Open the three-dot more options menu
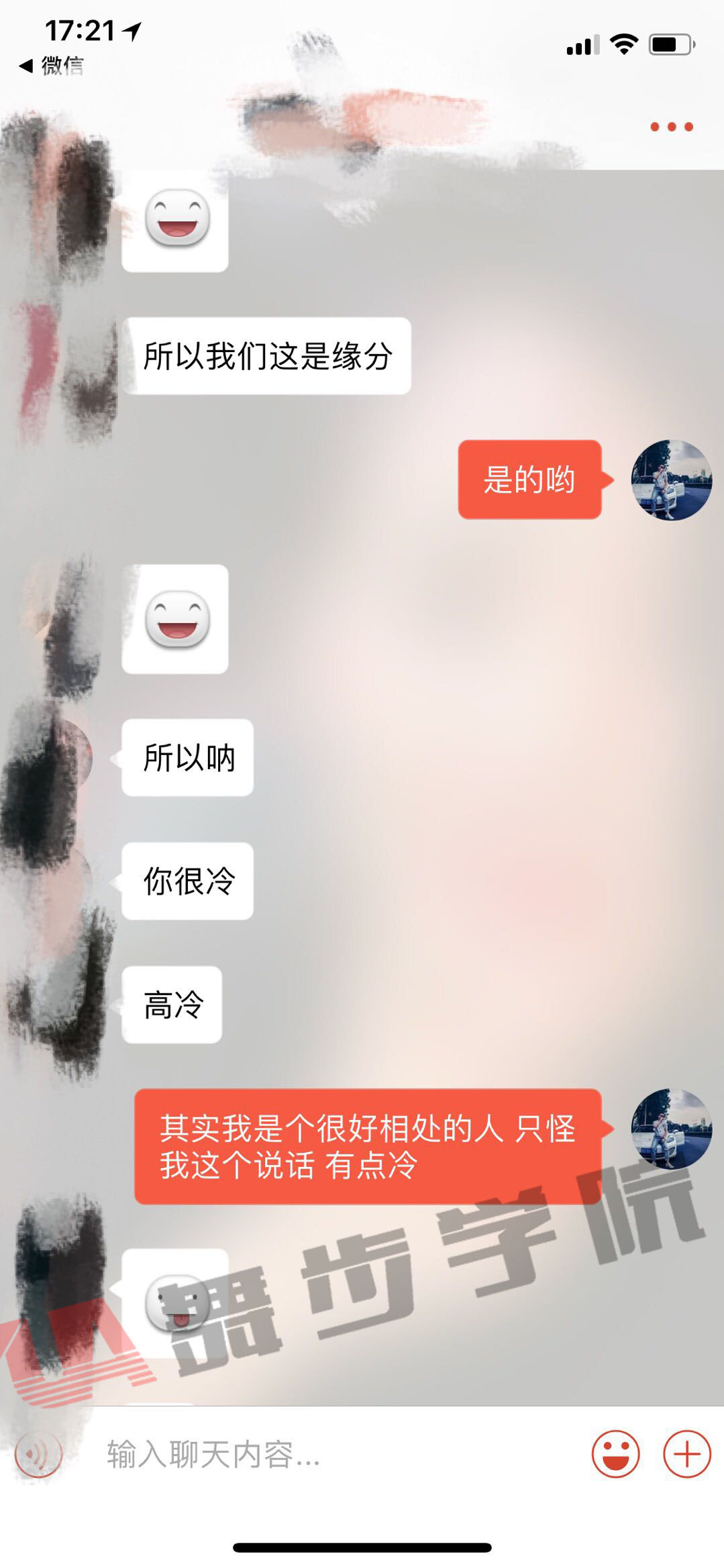Viewport: 724px width, 1568px height. [671, 127]
